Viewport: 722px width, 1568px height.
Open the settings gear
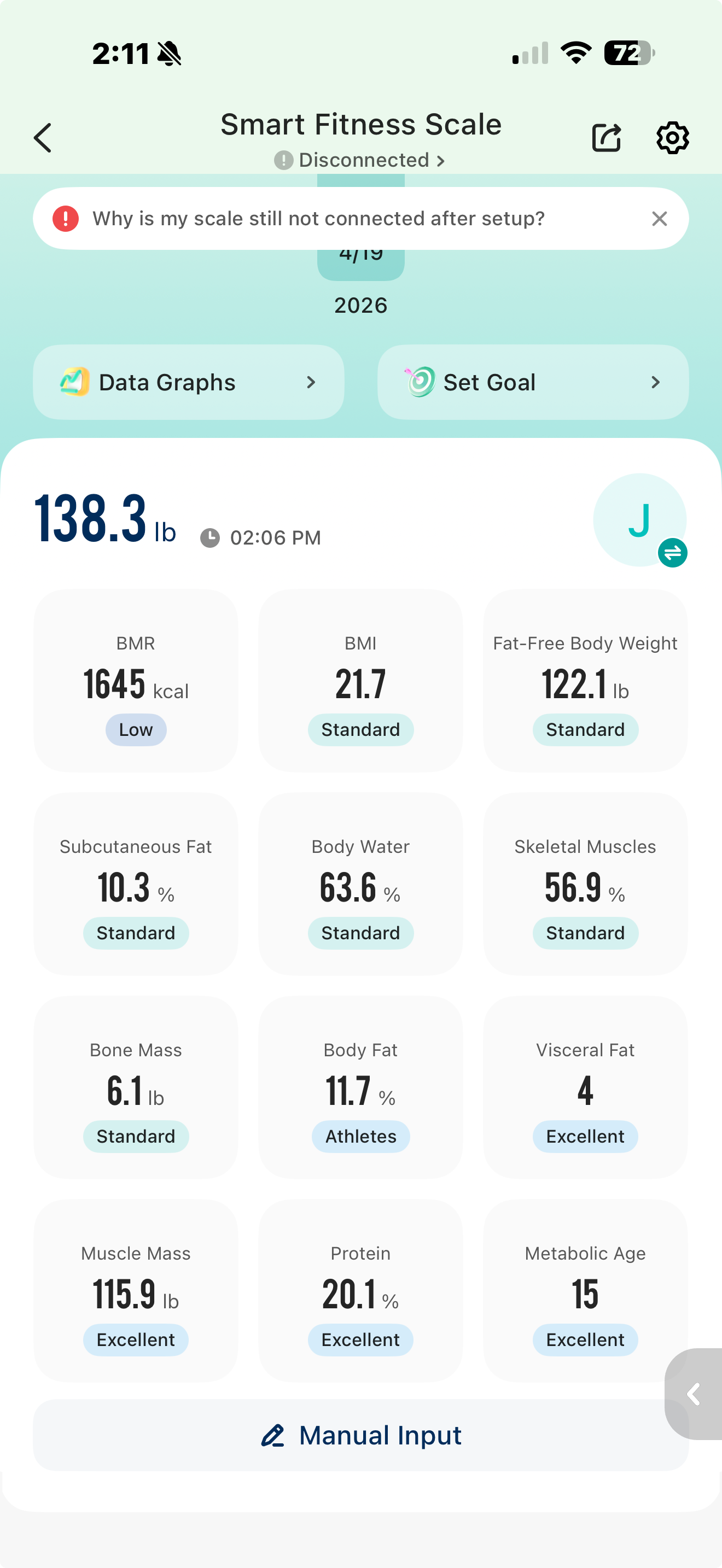tap(672, 138)
